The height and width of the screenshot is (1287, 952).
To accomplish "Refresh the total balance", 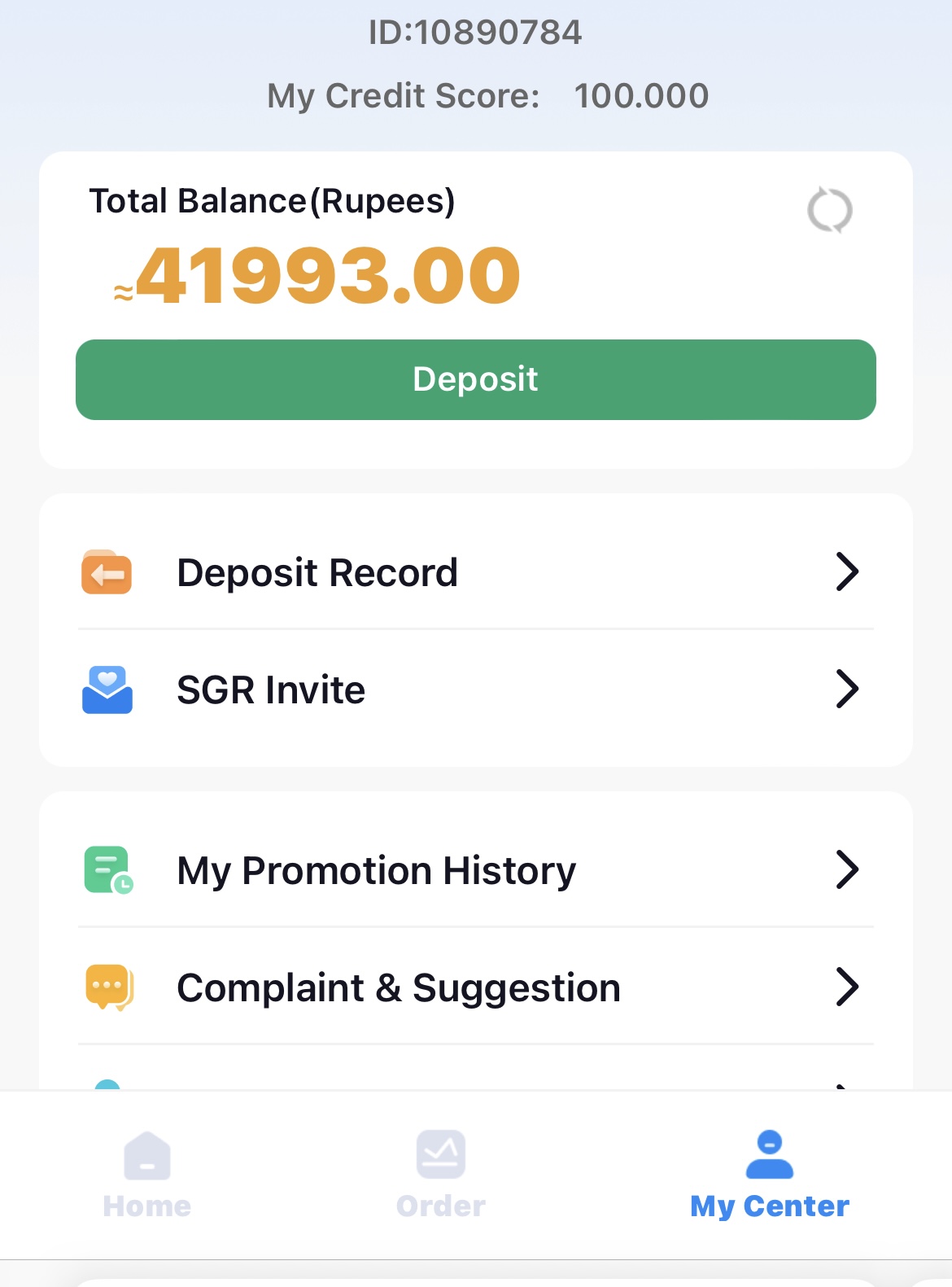I will (x=829, y=210).
